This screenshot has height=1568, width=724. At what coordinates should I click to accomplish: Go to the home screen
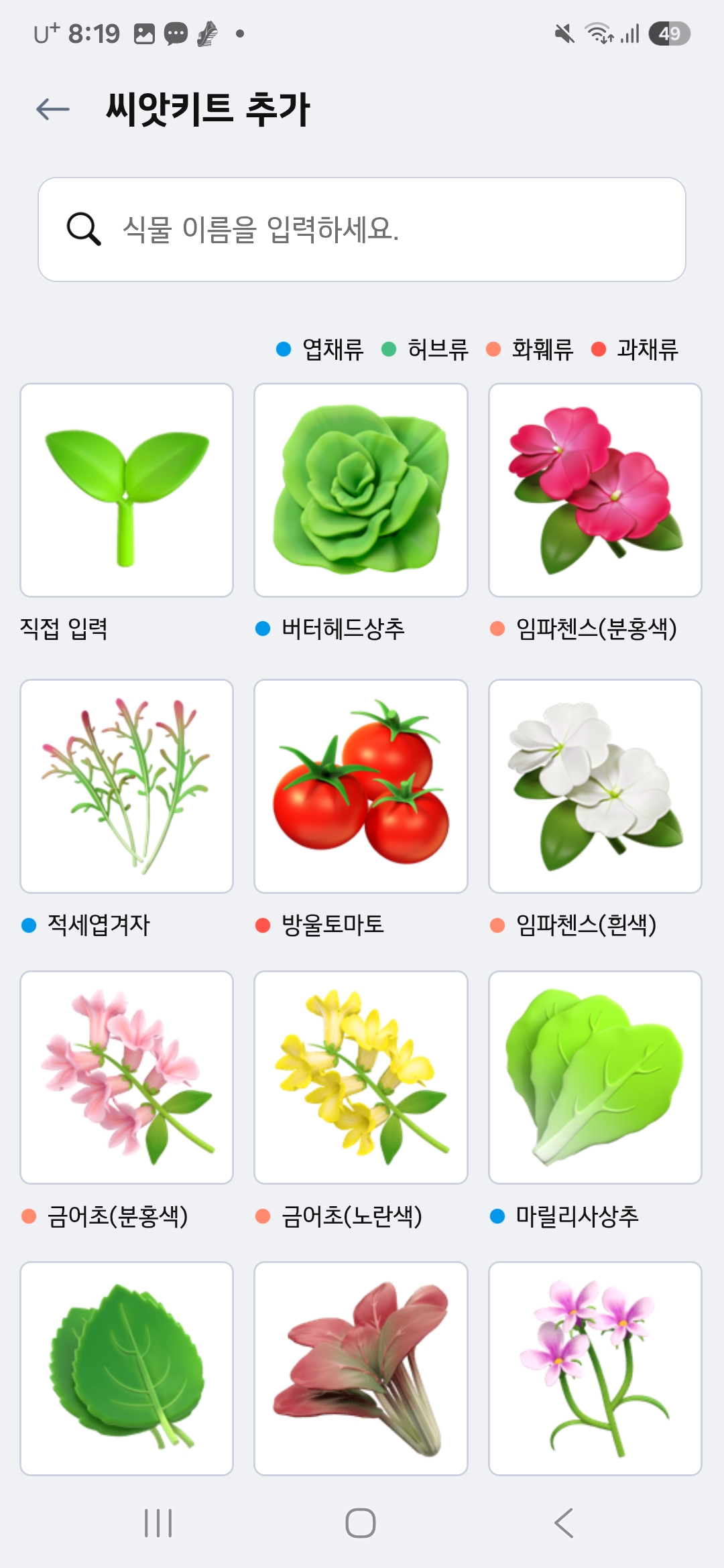point(361,1523)
